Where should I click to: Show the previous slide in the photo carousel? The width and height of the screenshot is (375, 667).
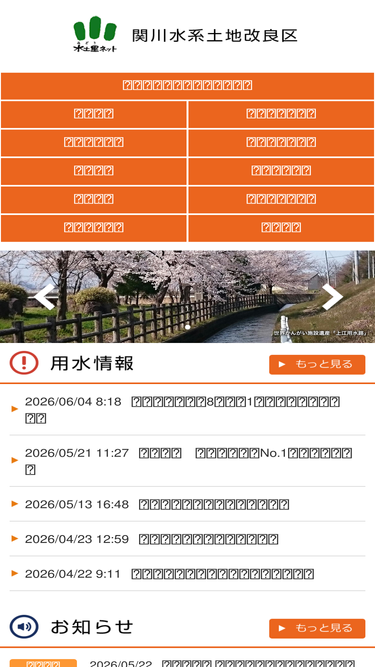(45, 296)
